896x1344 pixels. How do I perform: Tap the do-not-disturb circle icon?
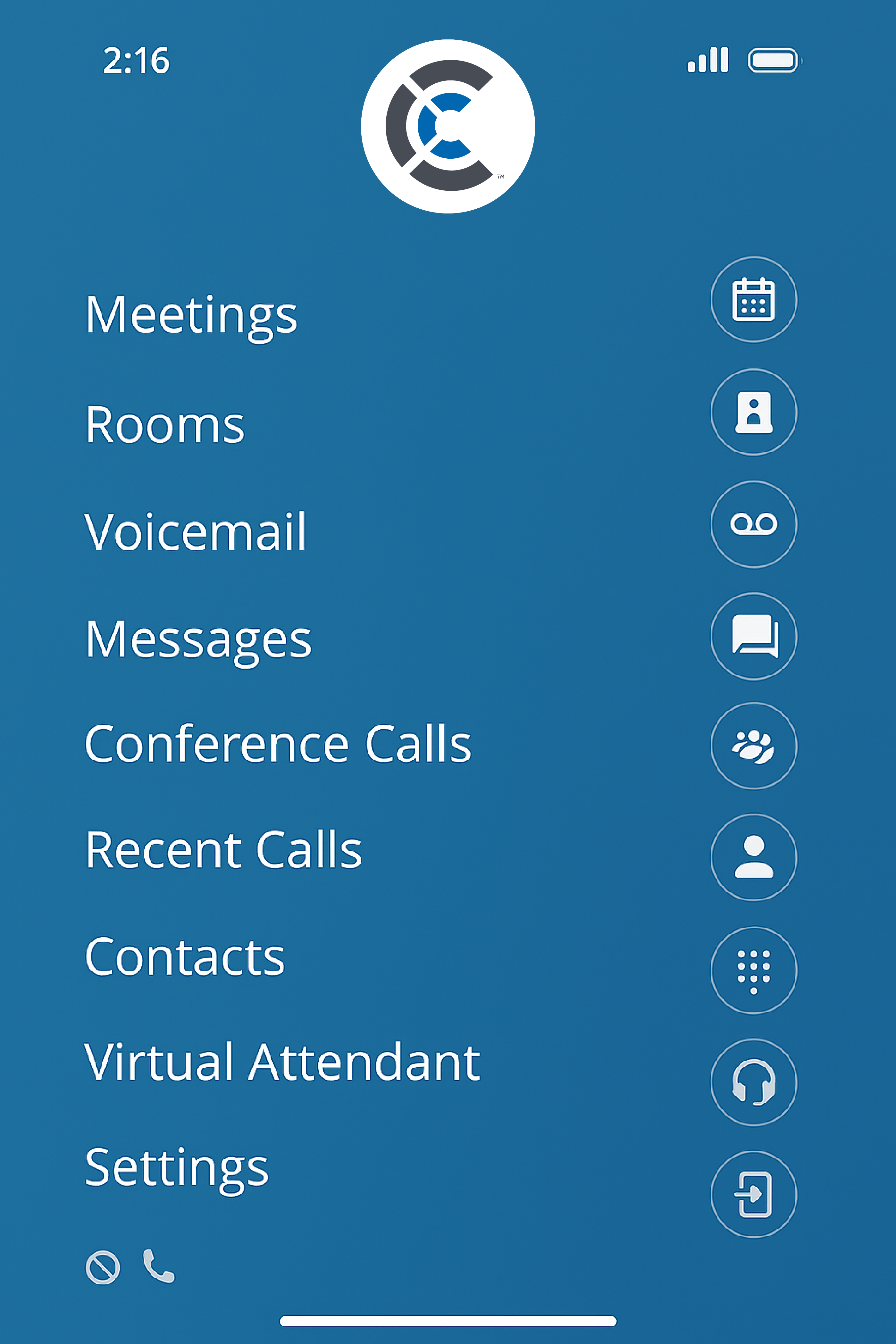[x=103, y=1267]
